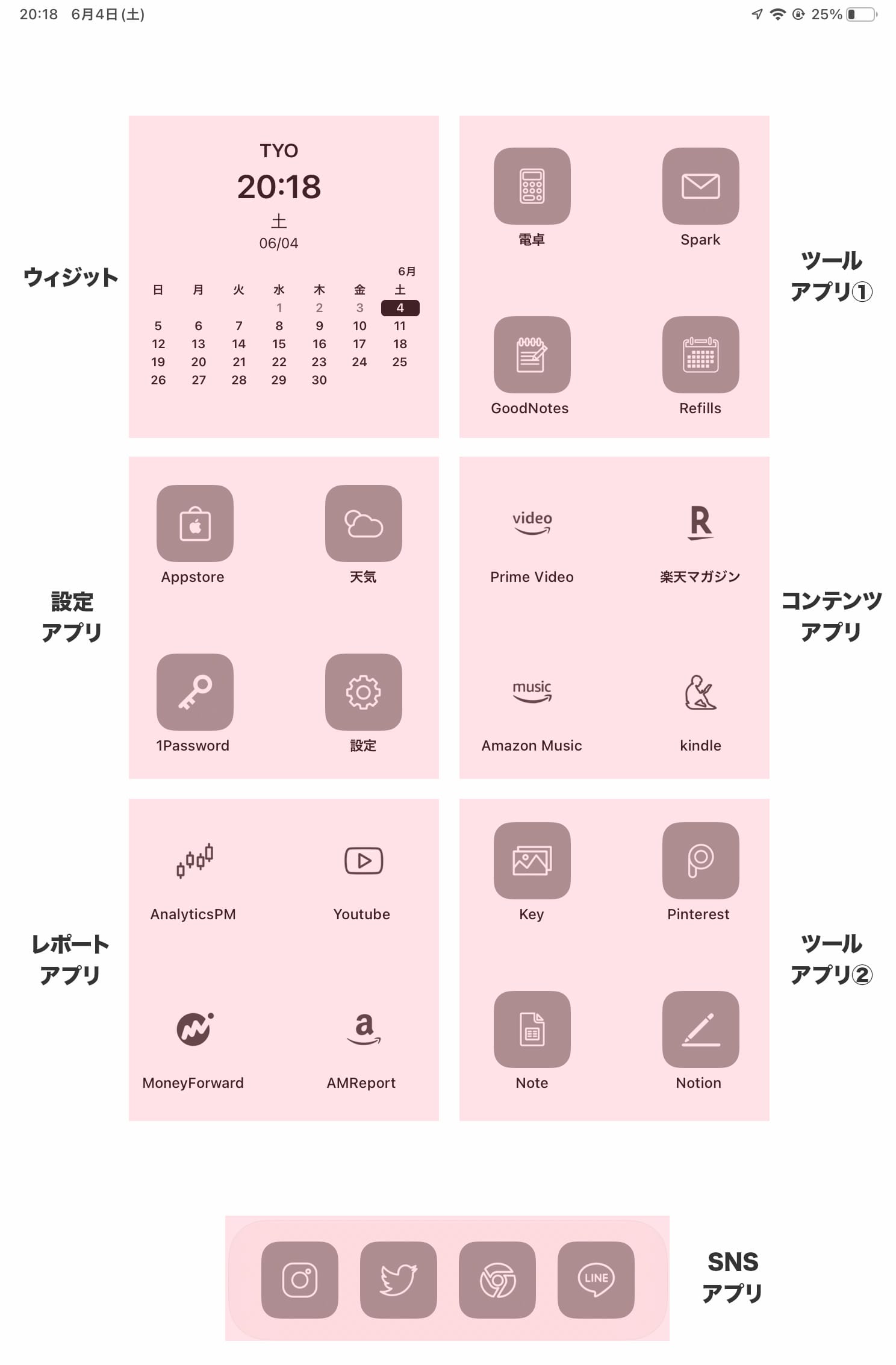Select June 11 on the calendar widget
This screenshot has width=896, height=1365.
[400, 326]
